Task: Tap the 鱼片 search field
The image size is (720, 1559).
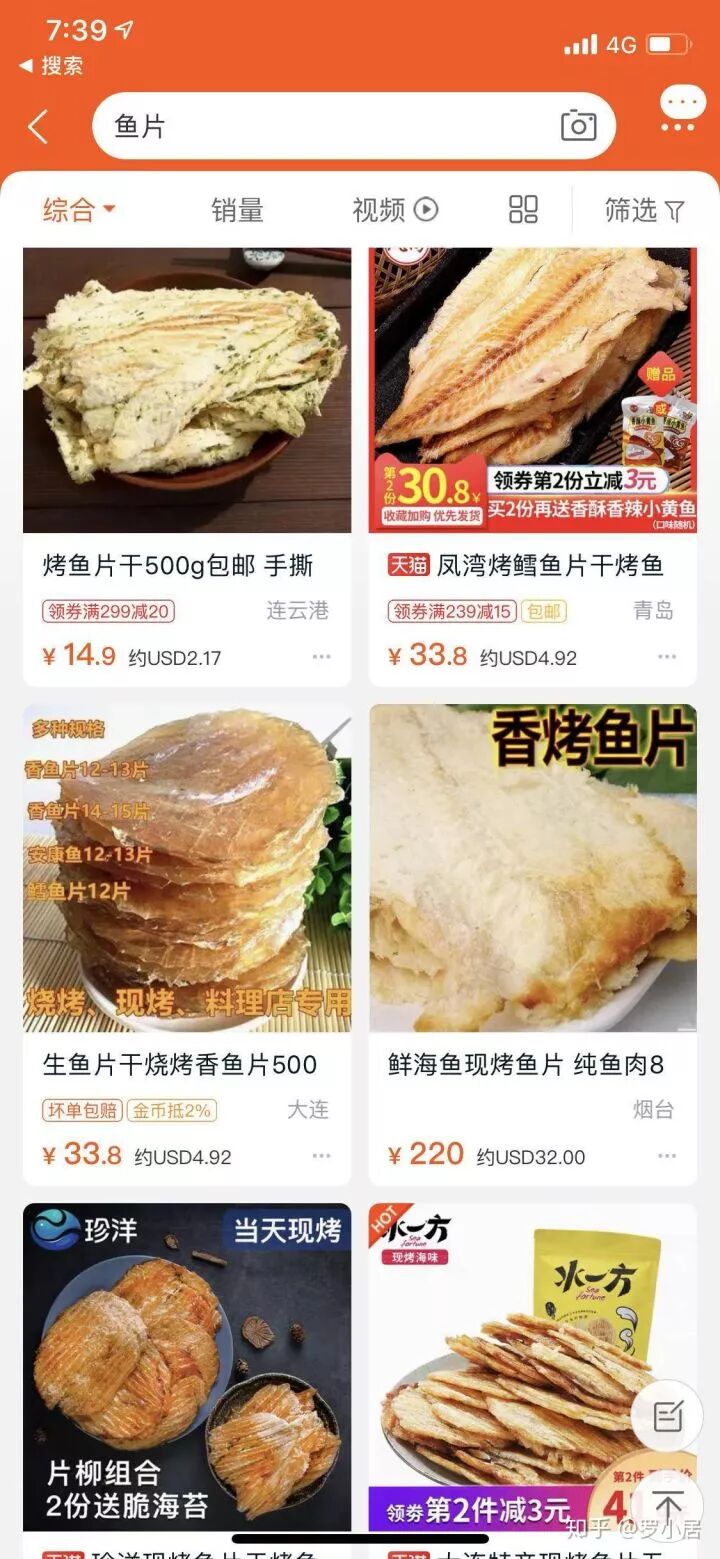Action: click(330, 126)
